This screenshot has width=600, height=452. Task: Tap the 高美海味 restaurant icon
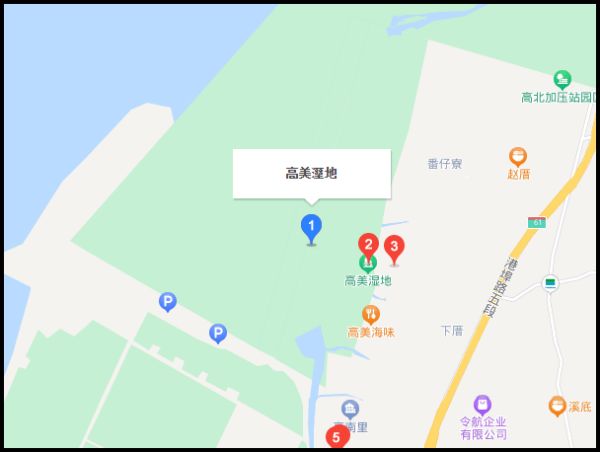pyautogui.click(x=371, y=314)
